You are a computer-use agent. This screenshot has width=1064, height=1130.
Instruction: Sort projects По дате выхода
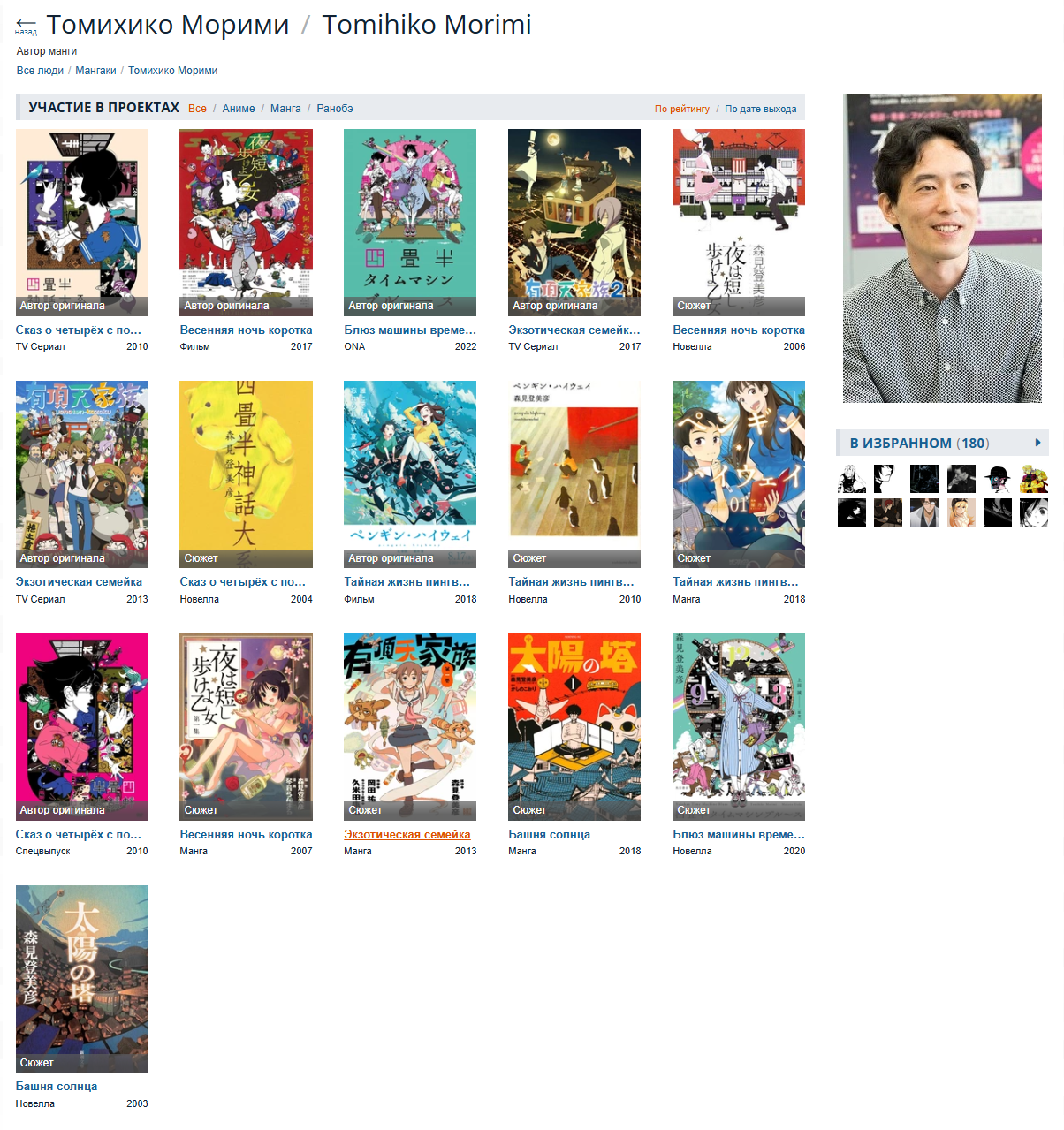pyautogui.click(x=761, y=110)
